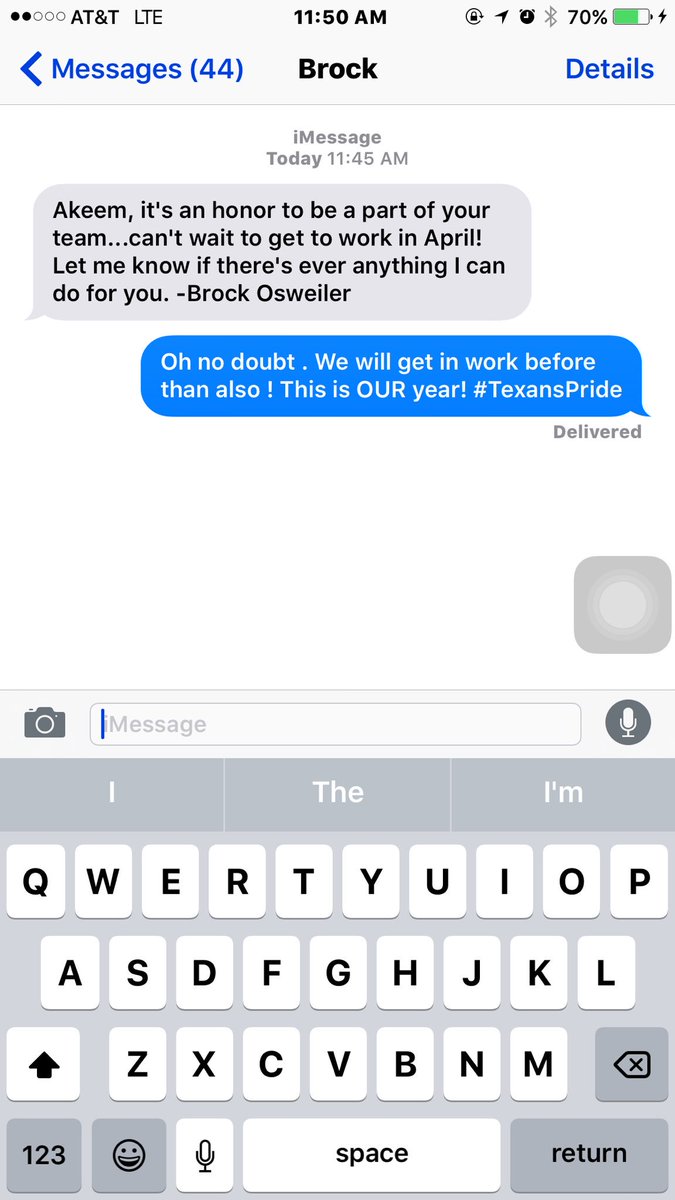Tap the AssistiveTouch floating button
The image size is (675, 1200).
pos(622,605)
